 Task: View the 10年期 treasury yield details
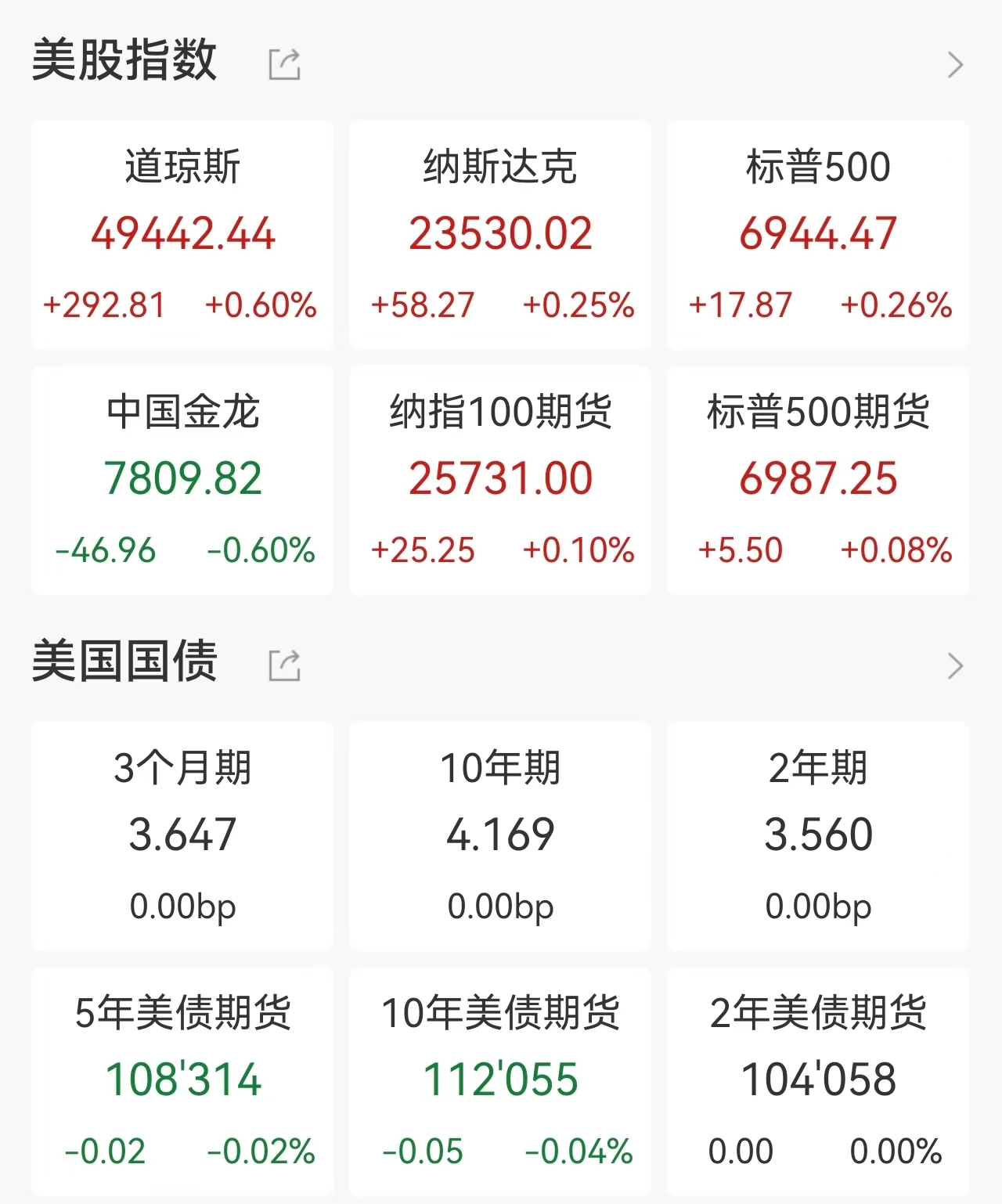(x=500, y=836)
